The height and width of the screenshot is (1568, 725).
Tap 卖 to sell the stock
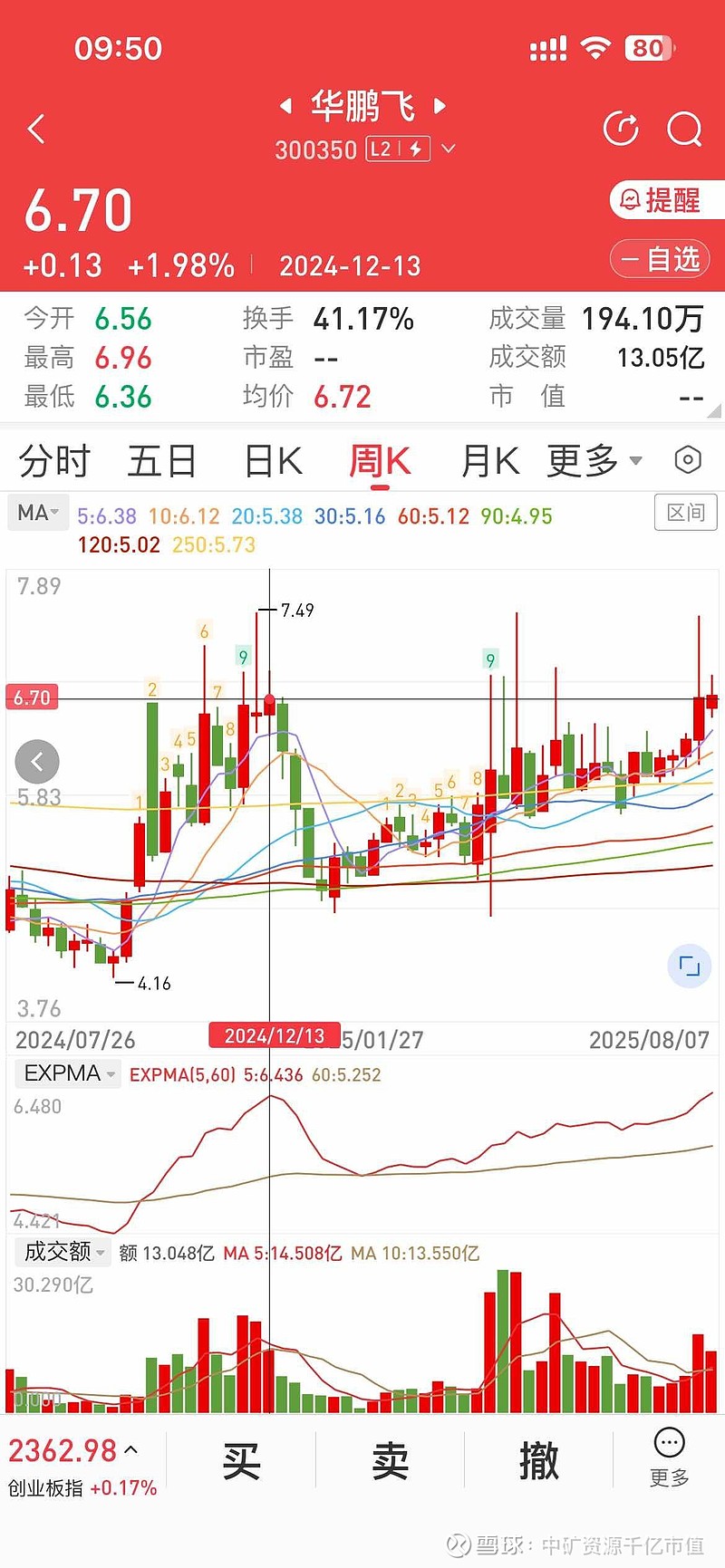390,1460
